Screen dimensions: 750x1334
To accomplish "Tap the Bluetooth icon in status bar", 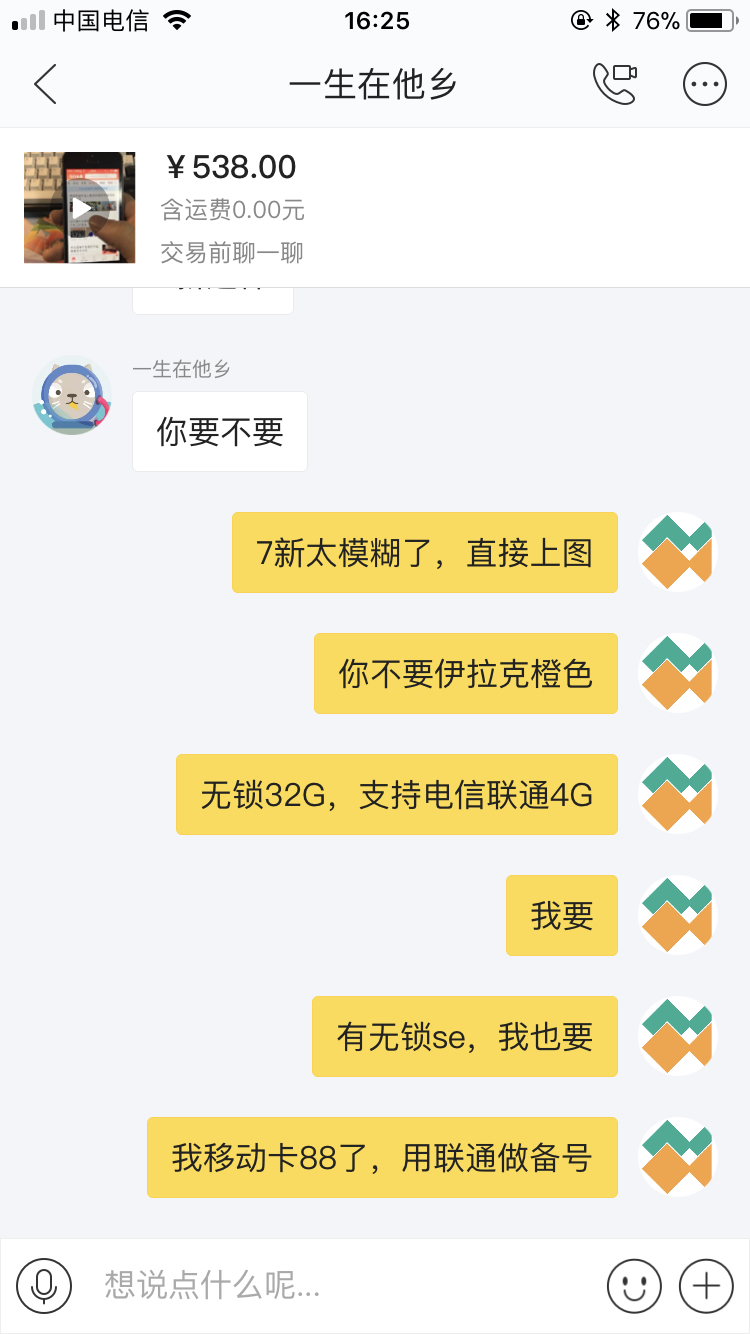I will coord(611,19).
